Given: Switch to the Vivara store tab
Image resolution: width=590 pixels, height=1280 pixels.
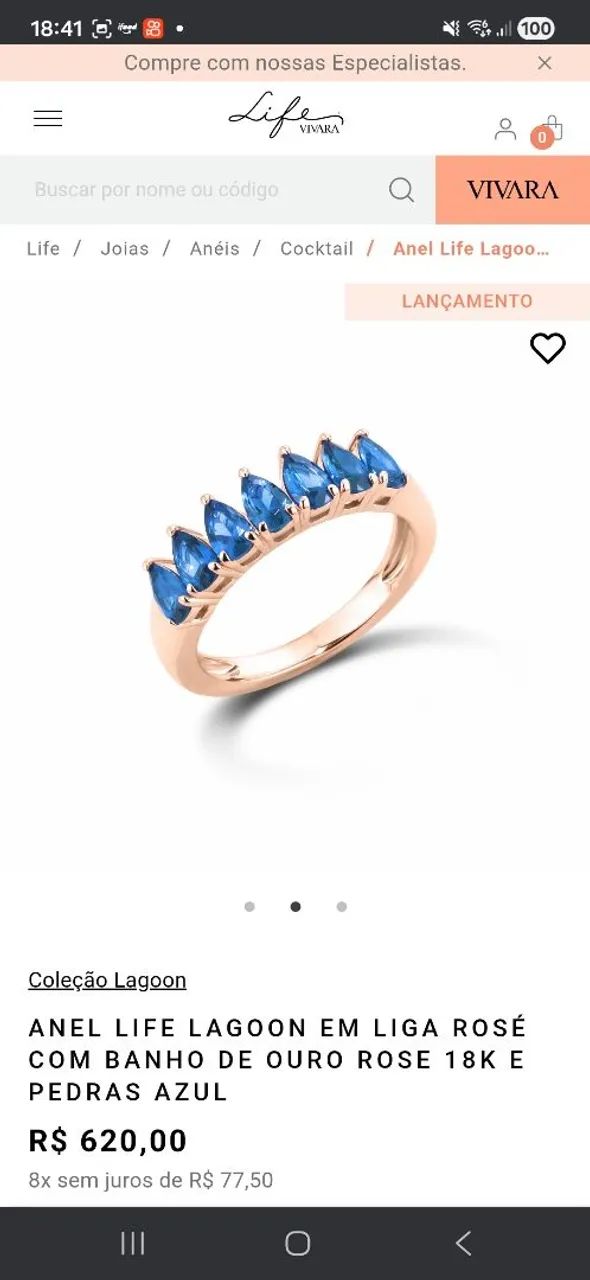Looking at the screenshot, I should [x=513, y=190].
